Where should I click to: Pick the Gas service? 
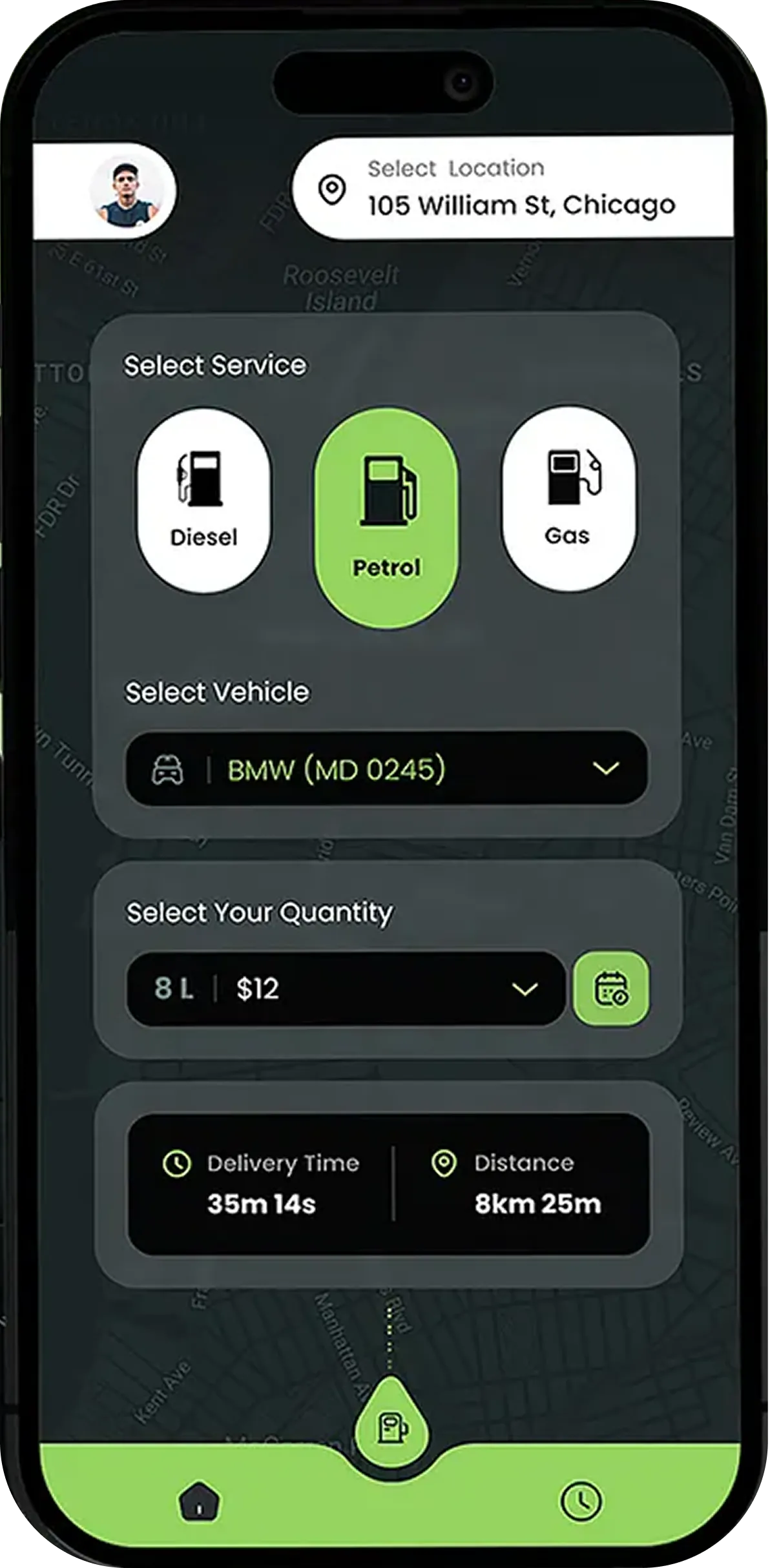(568, 498)
